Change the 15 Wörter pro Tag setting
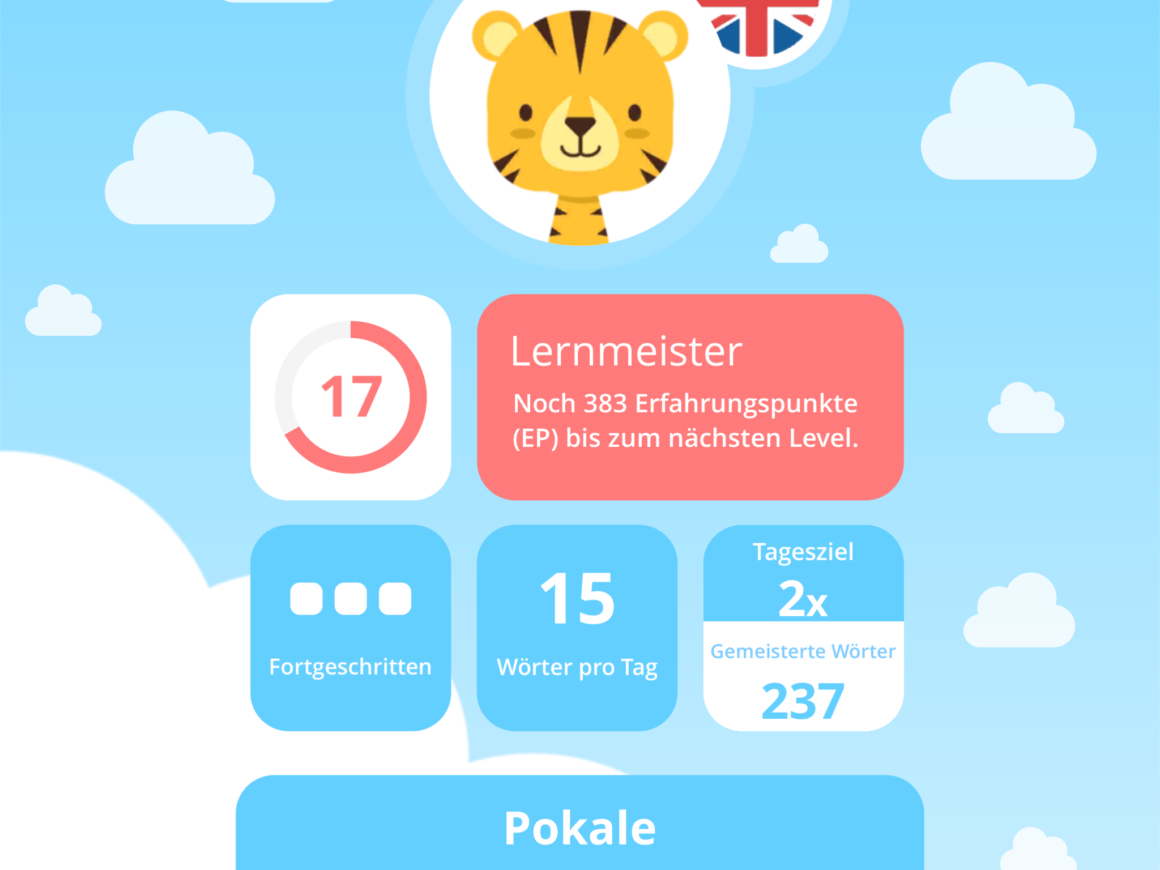1160x870 pixels. [x=577, y=627]
